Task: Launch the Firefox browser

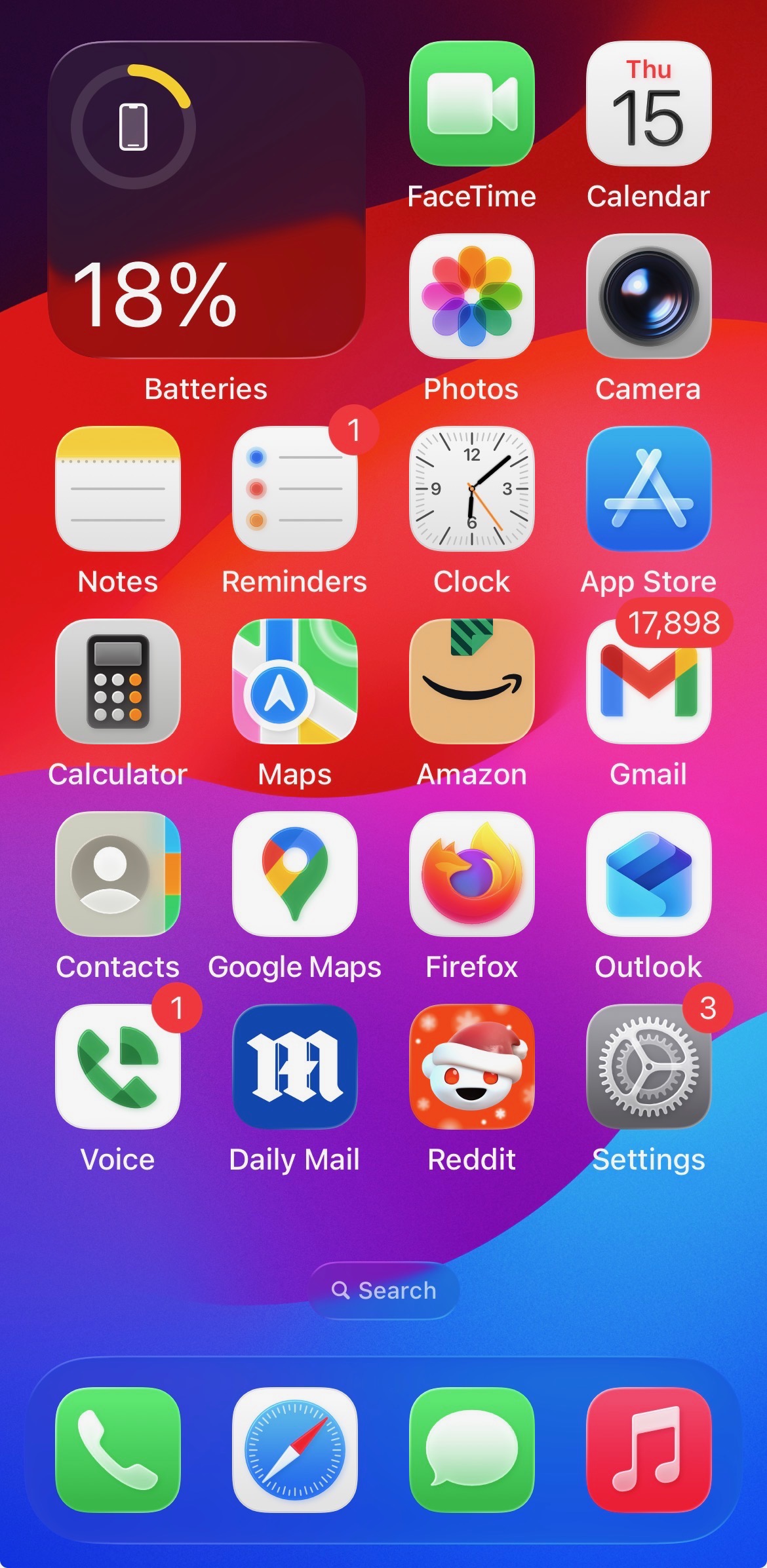Action: tap(471, 874)
